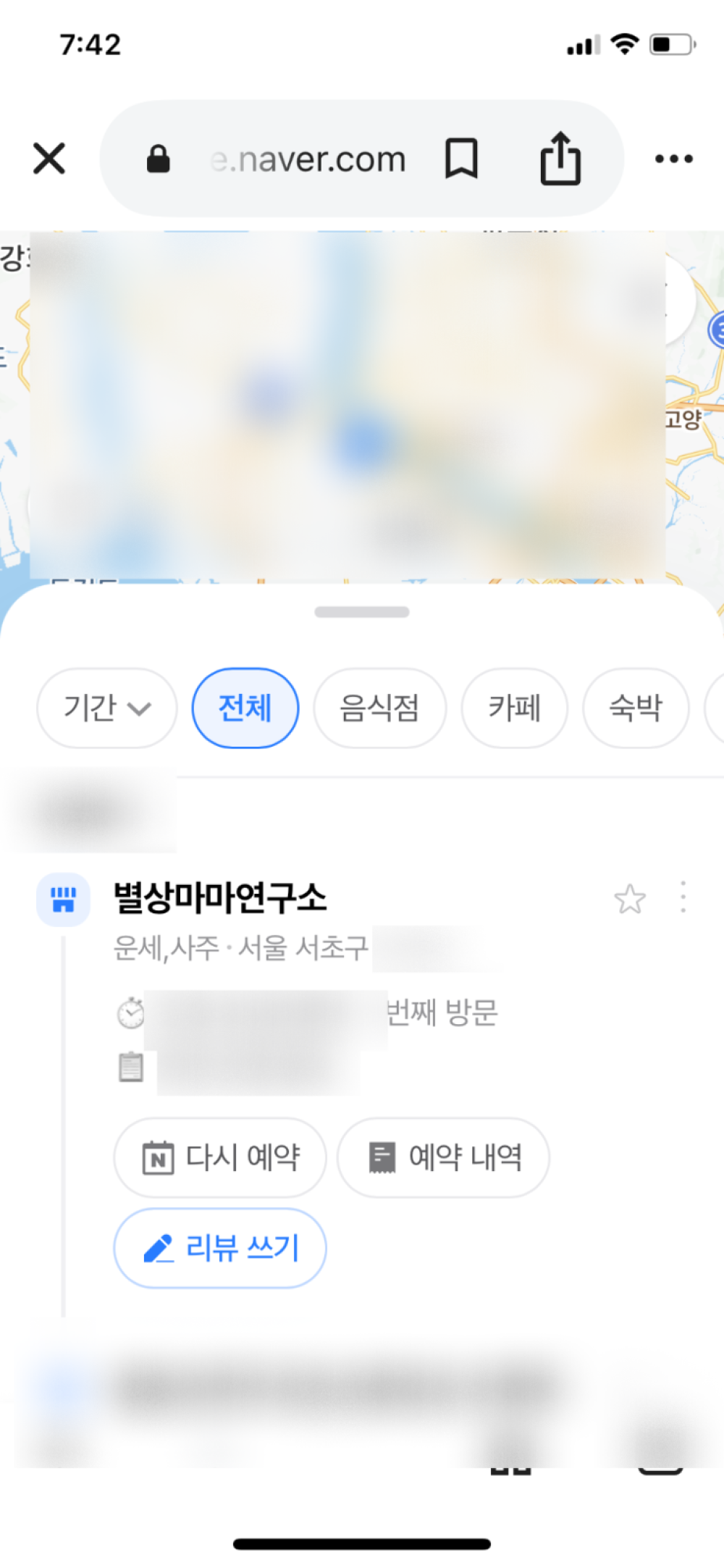Show only 숙박 visits
Viewport: 724px width, 1568px height.
pyautogui.click(x=635, y=708)
